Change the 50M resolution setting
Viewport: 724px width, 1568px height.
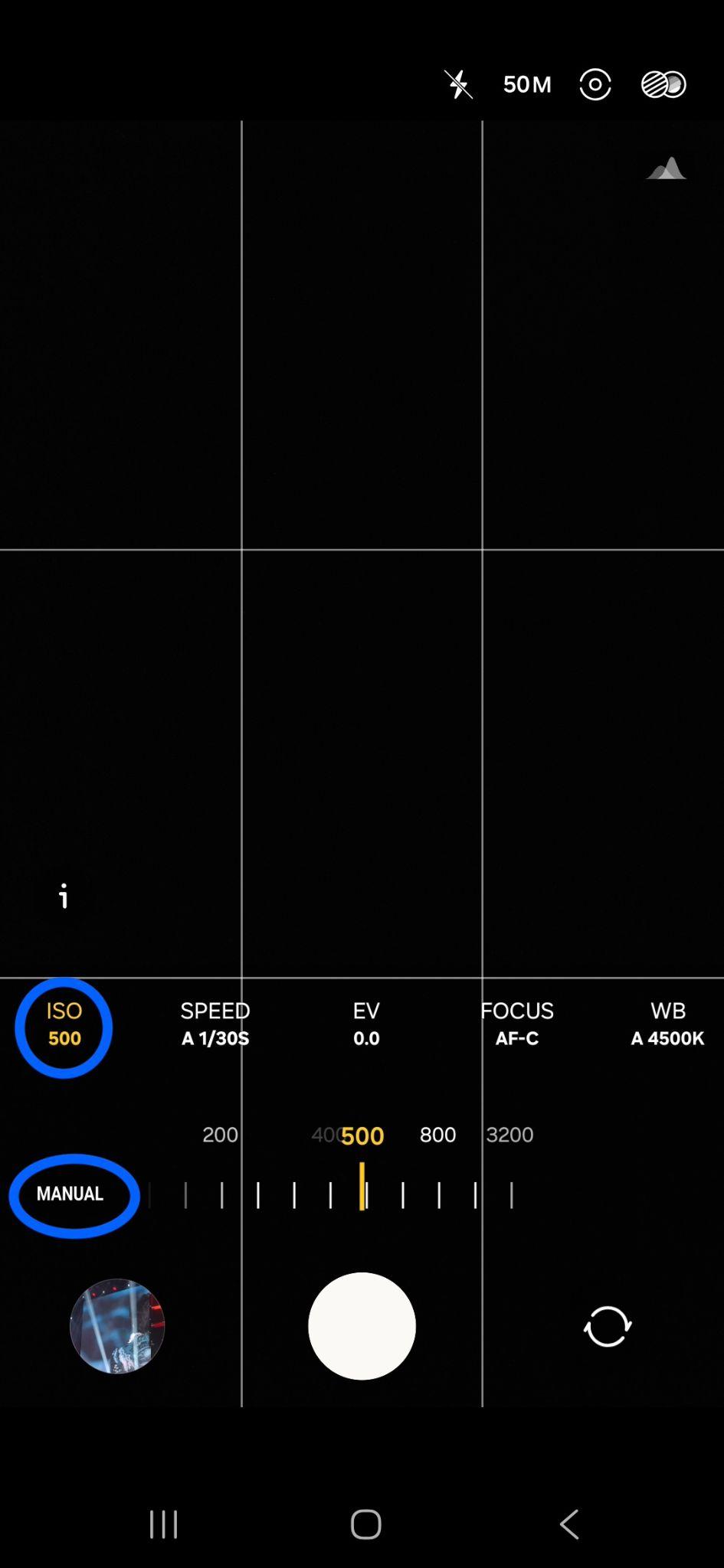527,84
